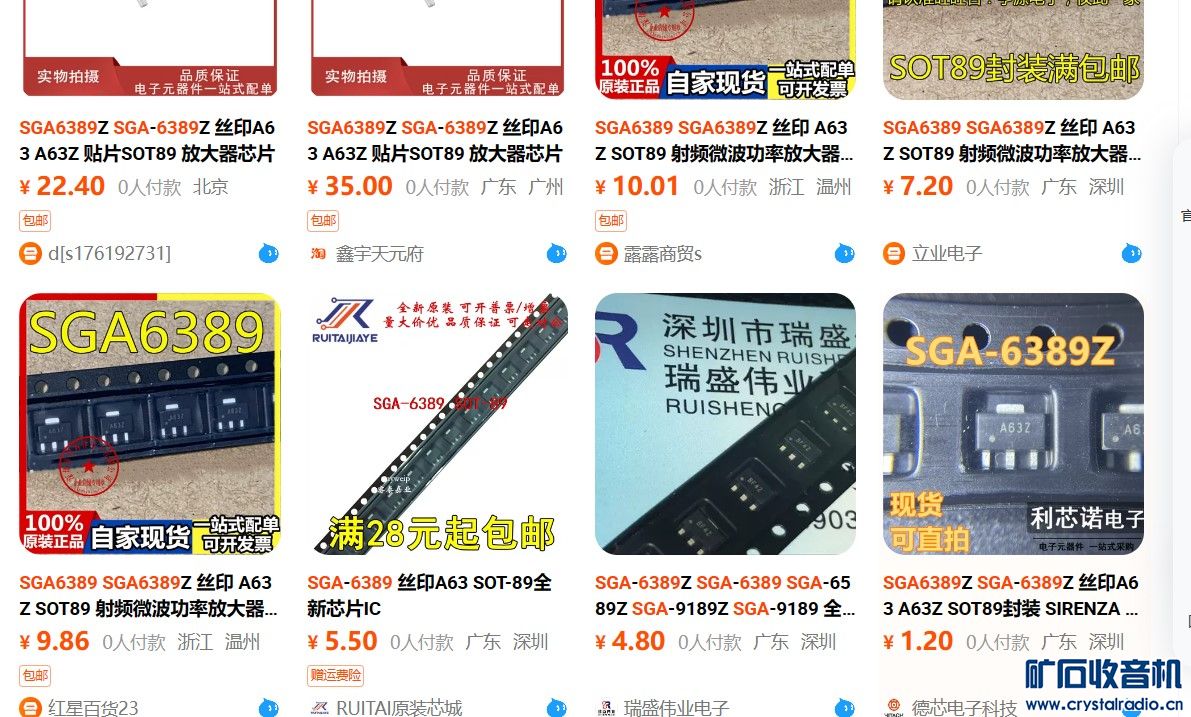Visit the shop 红星百货23
This screenshot has width=1191, height=717.
pos(93,708)
